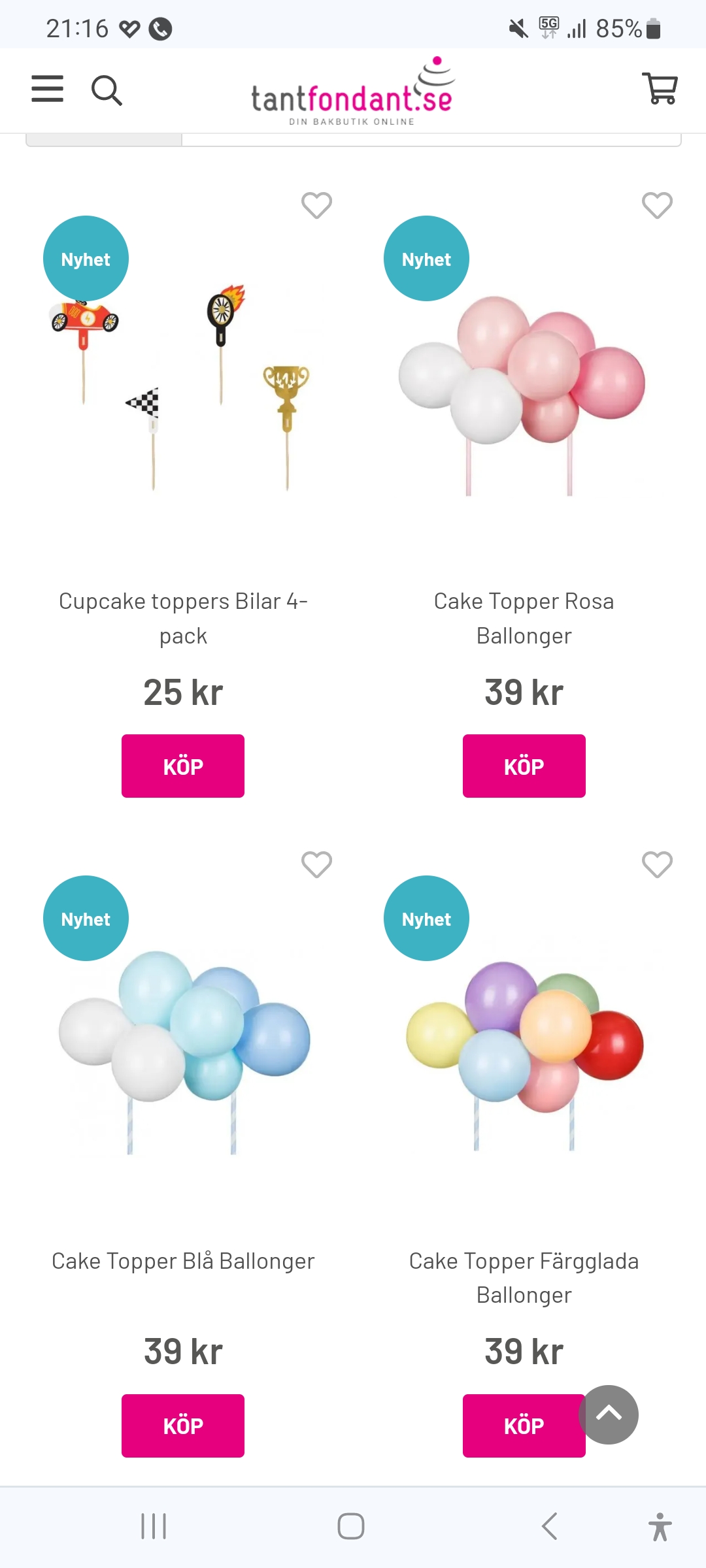Screen dimensions: 706x1568
Task: Go to tantfondant.se home via logo
Action: (x=352, y=91)
